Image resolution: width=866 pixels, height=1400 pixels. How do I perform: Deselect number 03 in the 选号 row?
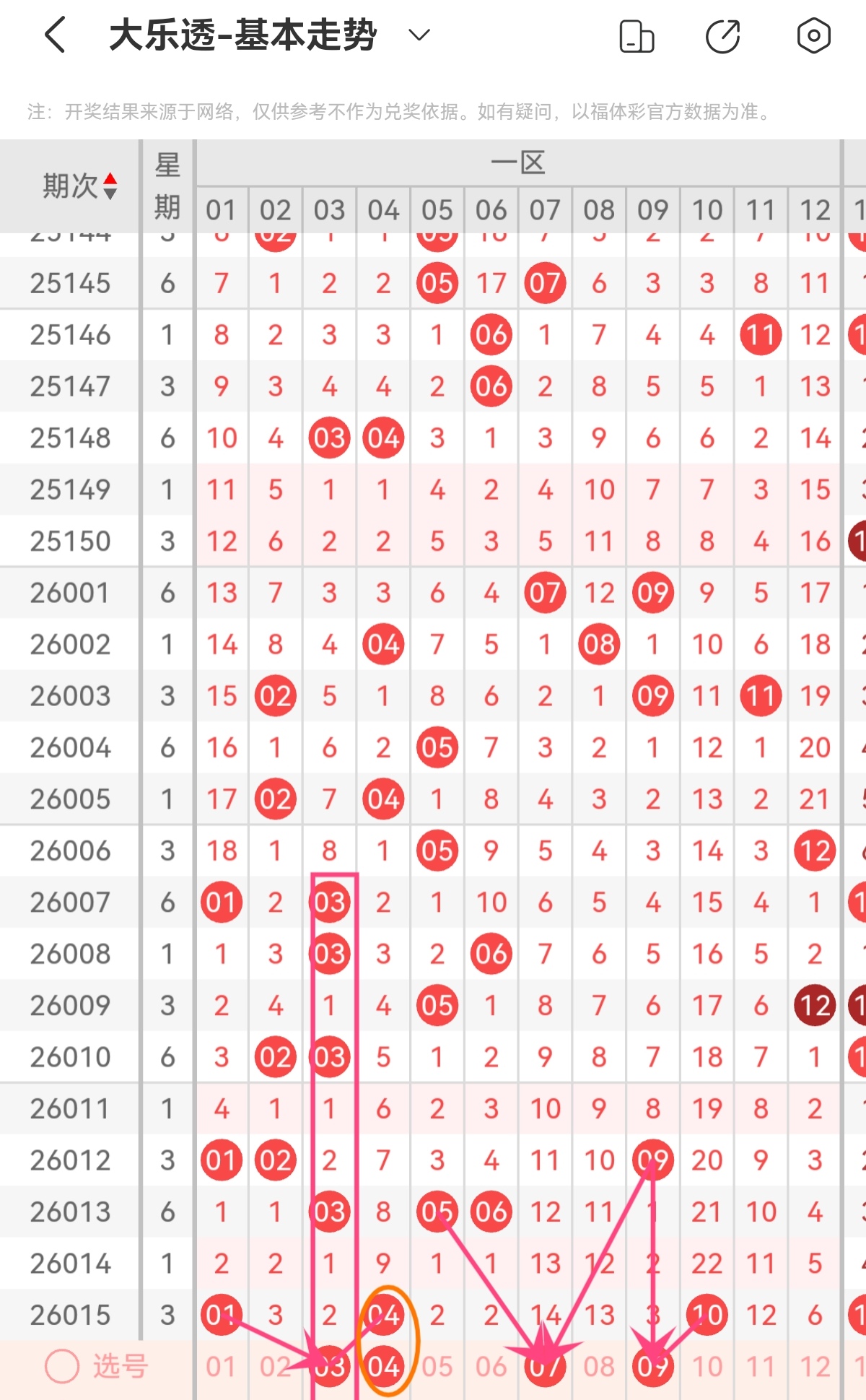click(x=330, y=1366)
